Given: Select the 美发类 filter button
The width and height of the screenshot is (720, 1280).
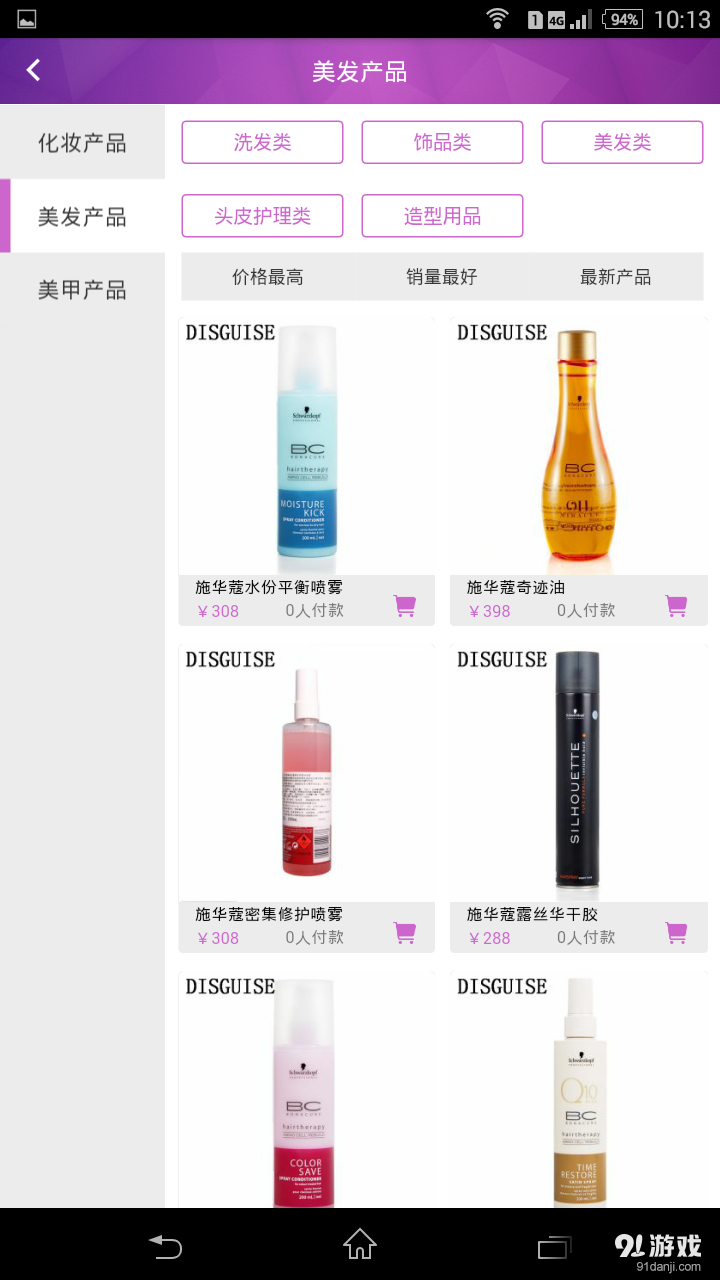Looking at the screenshot, I should click(x=622, y=142).
